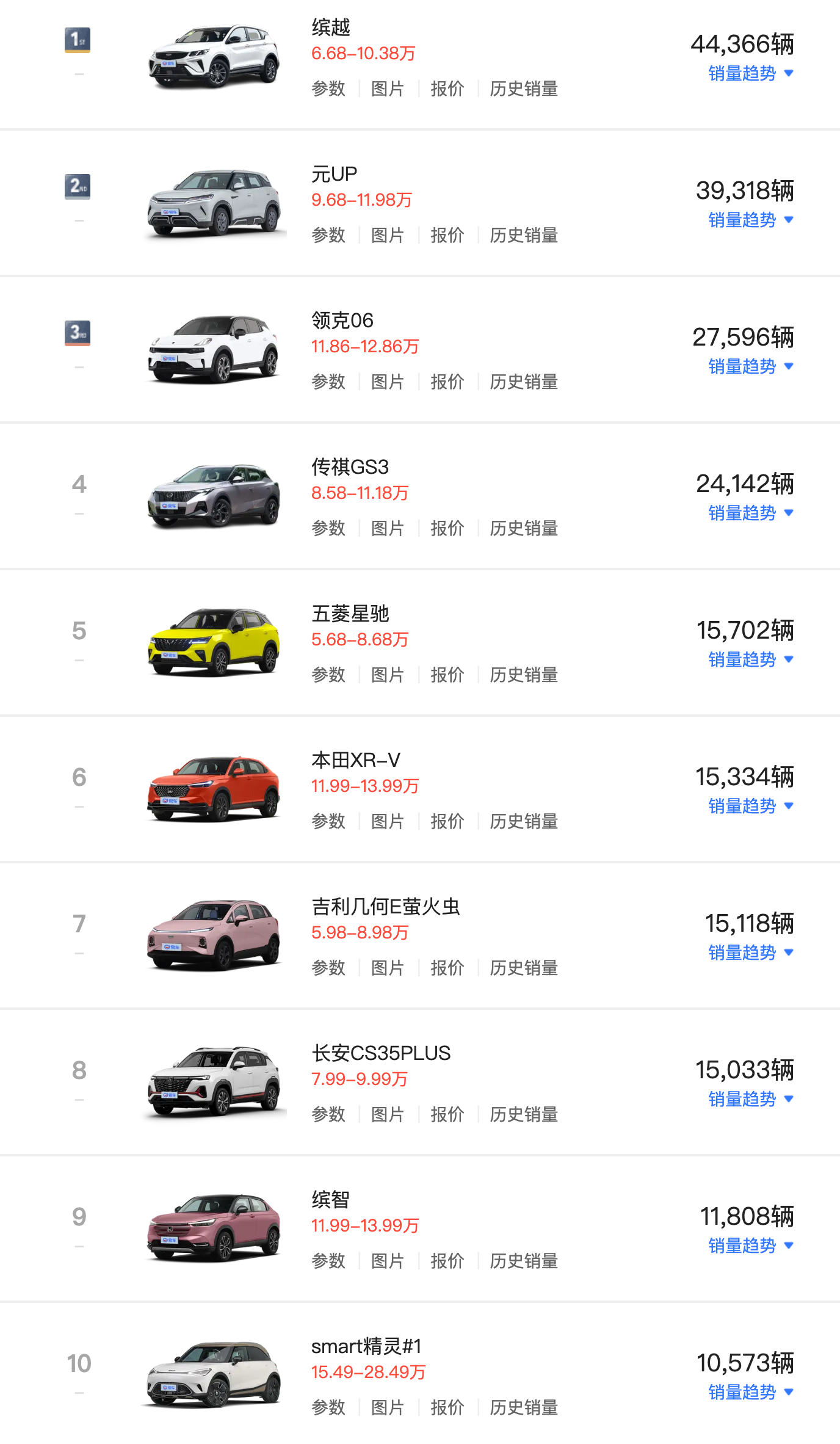840x1444 pixels.
Task: Expand 销量趋势 for 传祺GS3
Action: (750, 513)
